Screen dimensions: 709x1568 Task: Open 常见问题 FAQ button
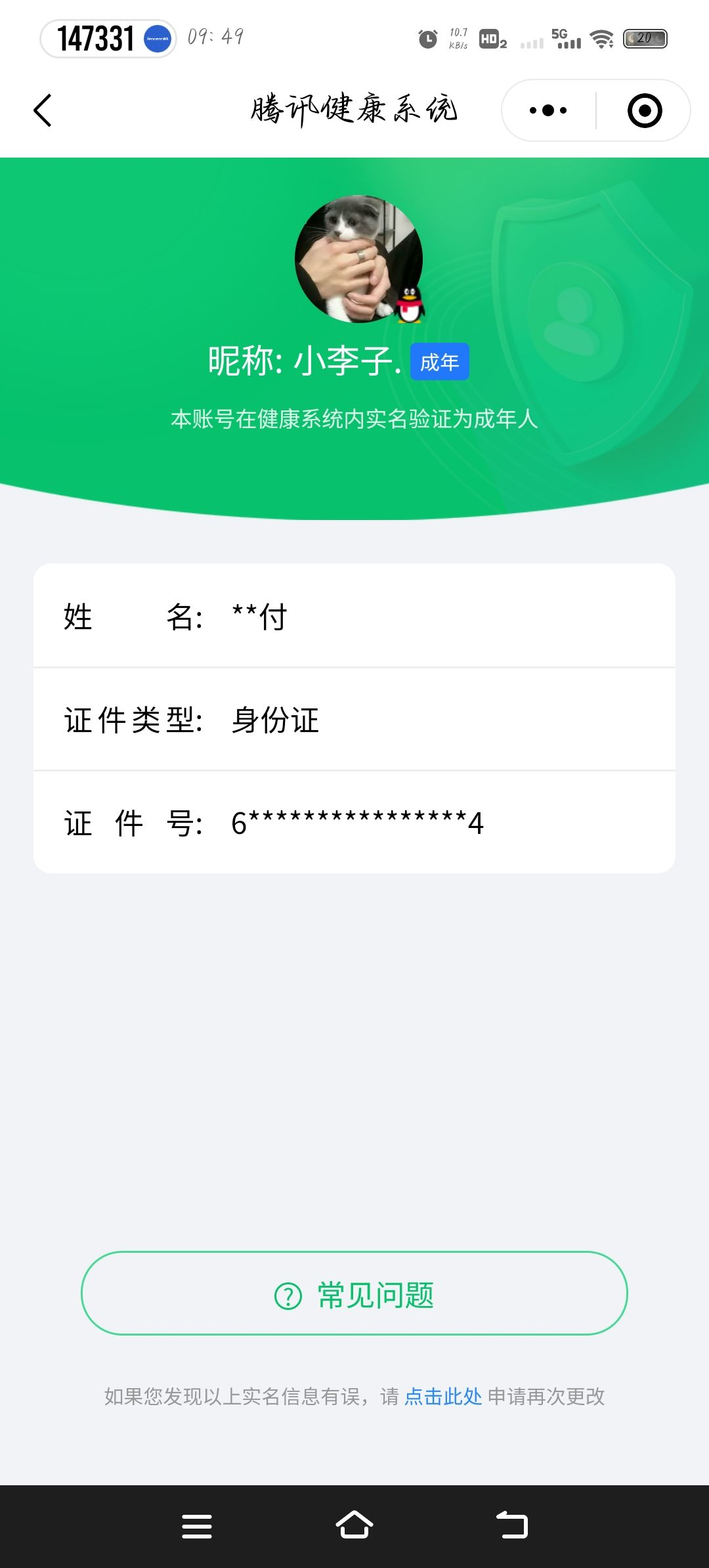tap(354, 1293)
